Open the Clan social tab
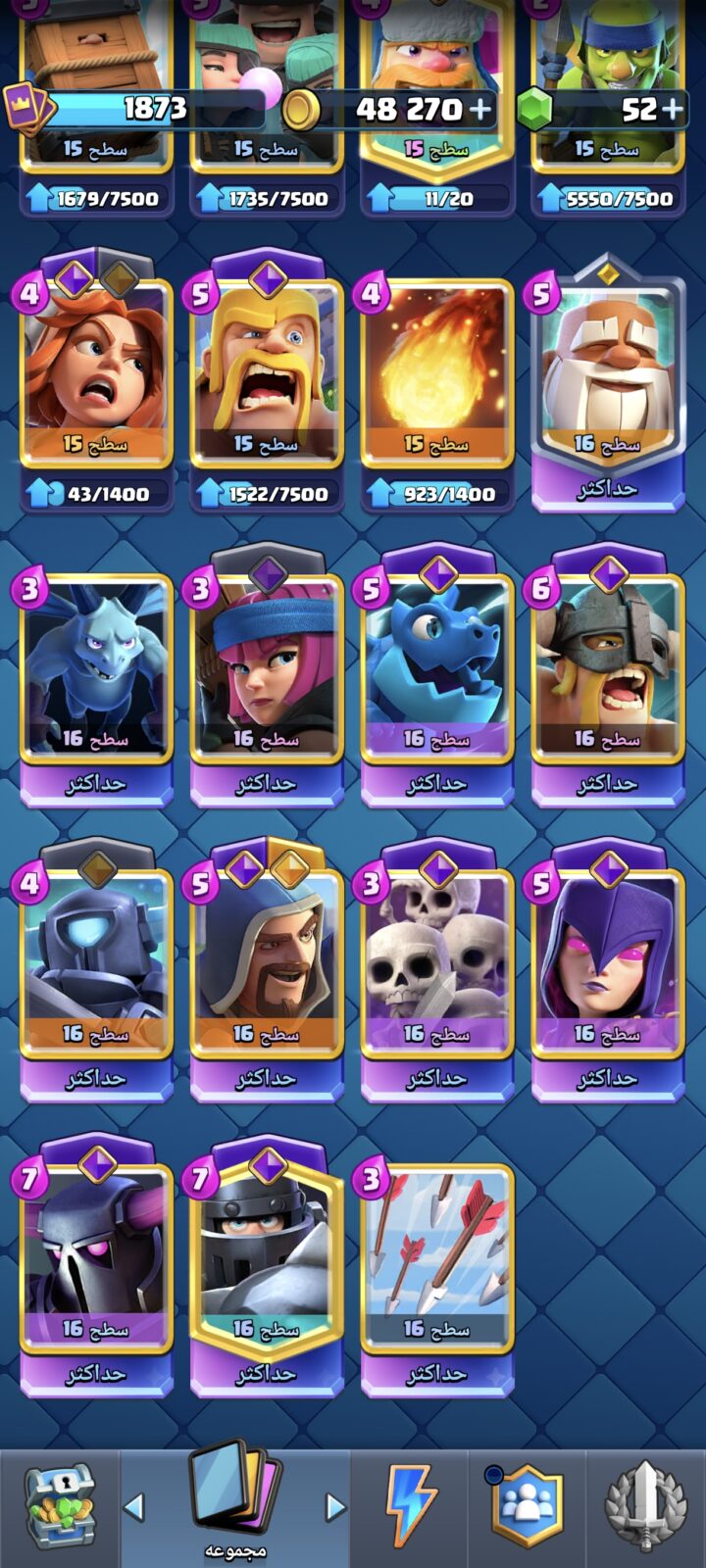The height and width of the screenshot is (1568, 706). point(528,1507)
